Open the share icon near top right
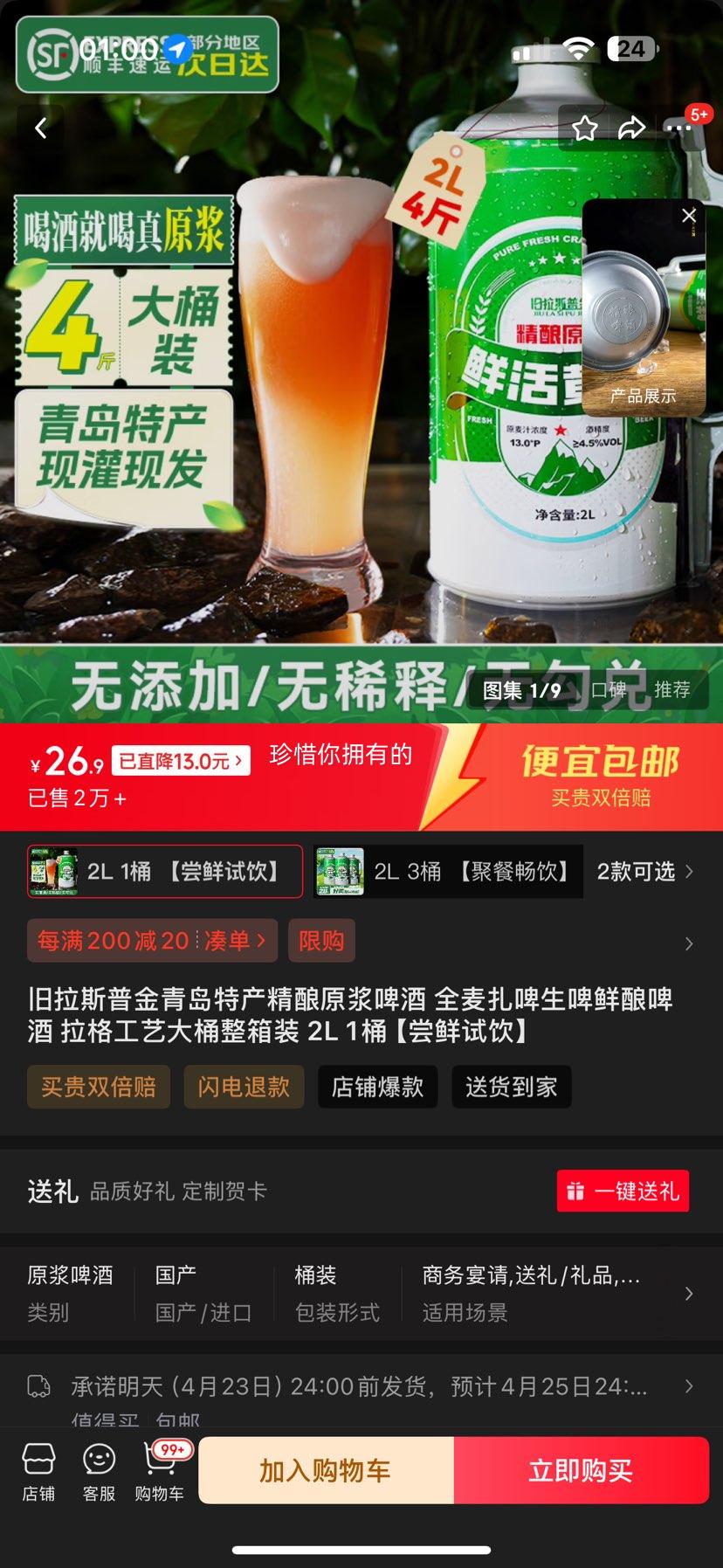The width and height of the screenshot is (723, 1568). (x=632, y=128)
